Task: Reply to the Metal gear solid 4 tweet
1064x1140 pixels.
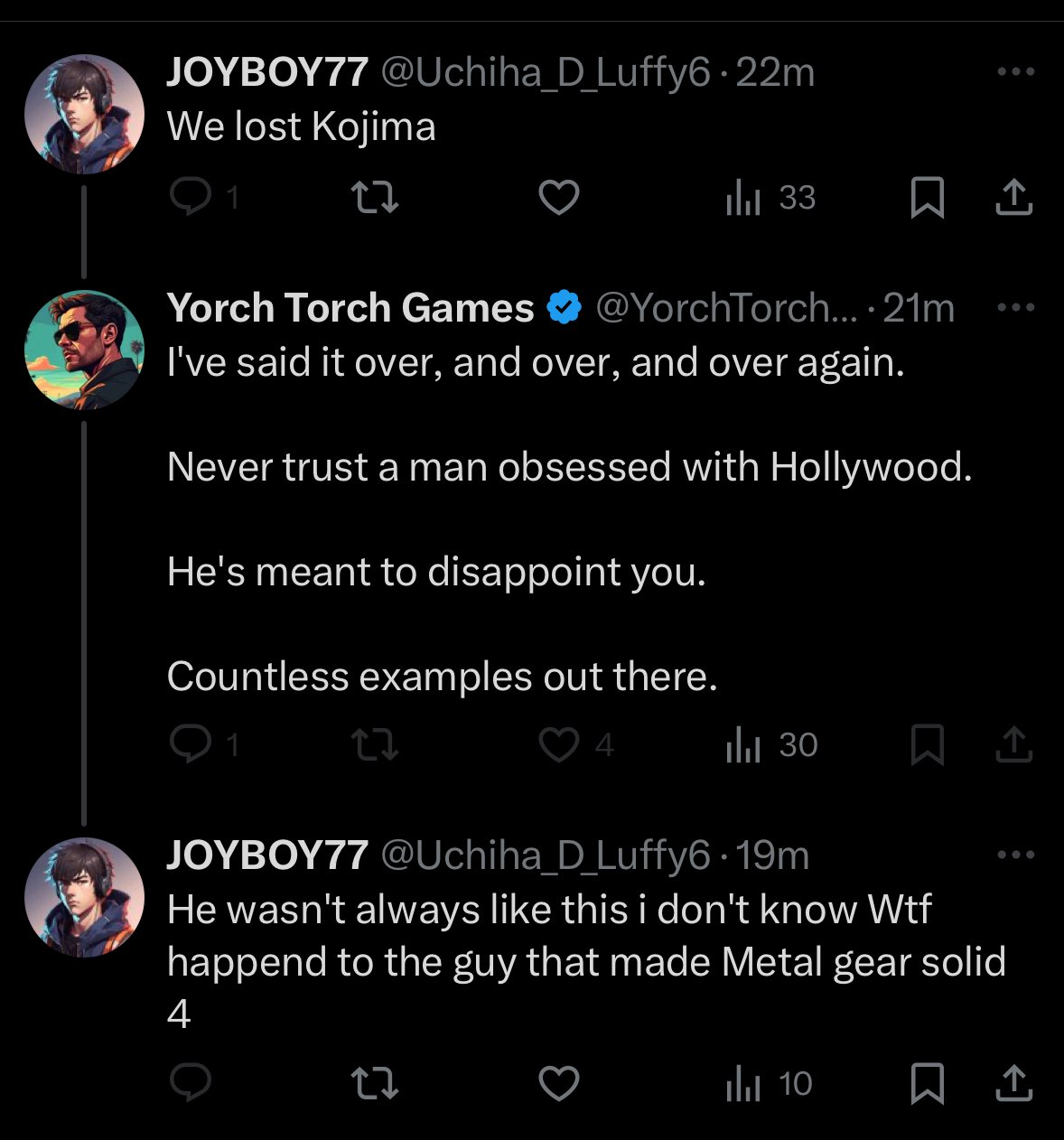Action: (x=191, y=1082)
